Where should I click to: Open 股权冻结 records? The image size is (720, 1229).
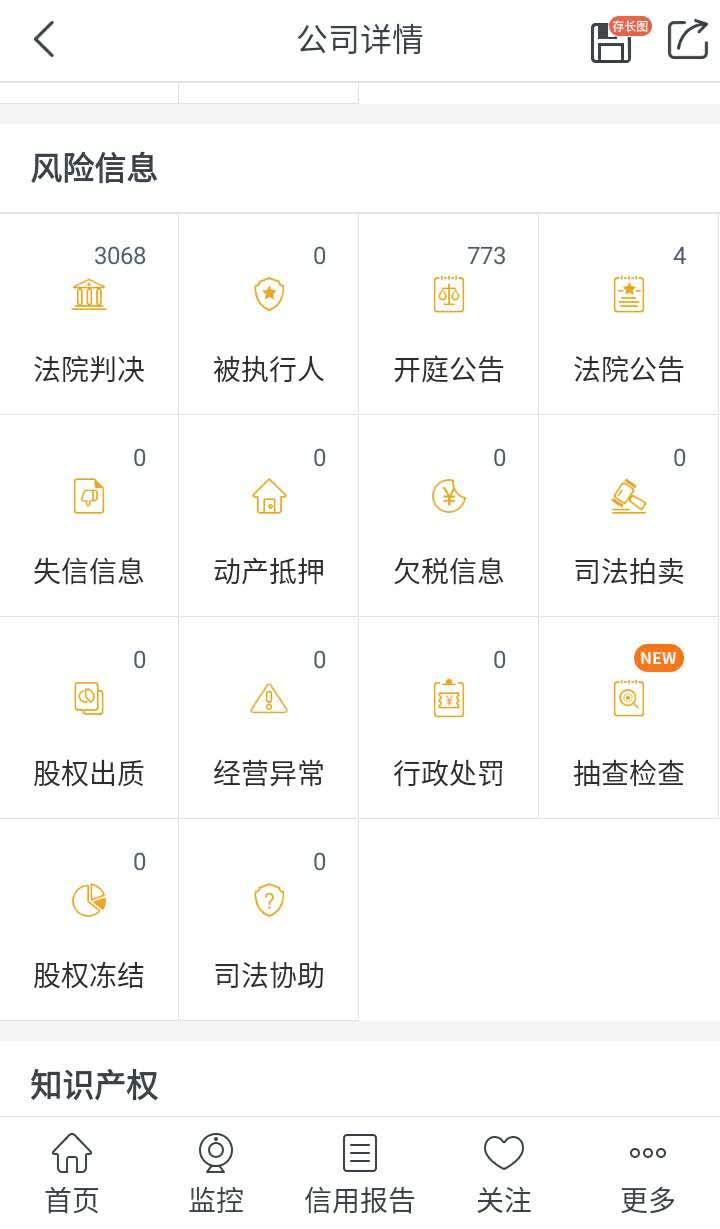[x=89, y=920]
